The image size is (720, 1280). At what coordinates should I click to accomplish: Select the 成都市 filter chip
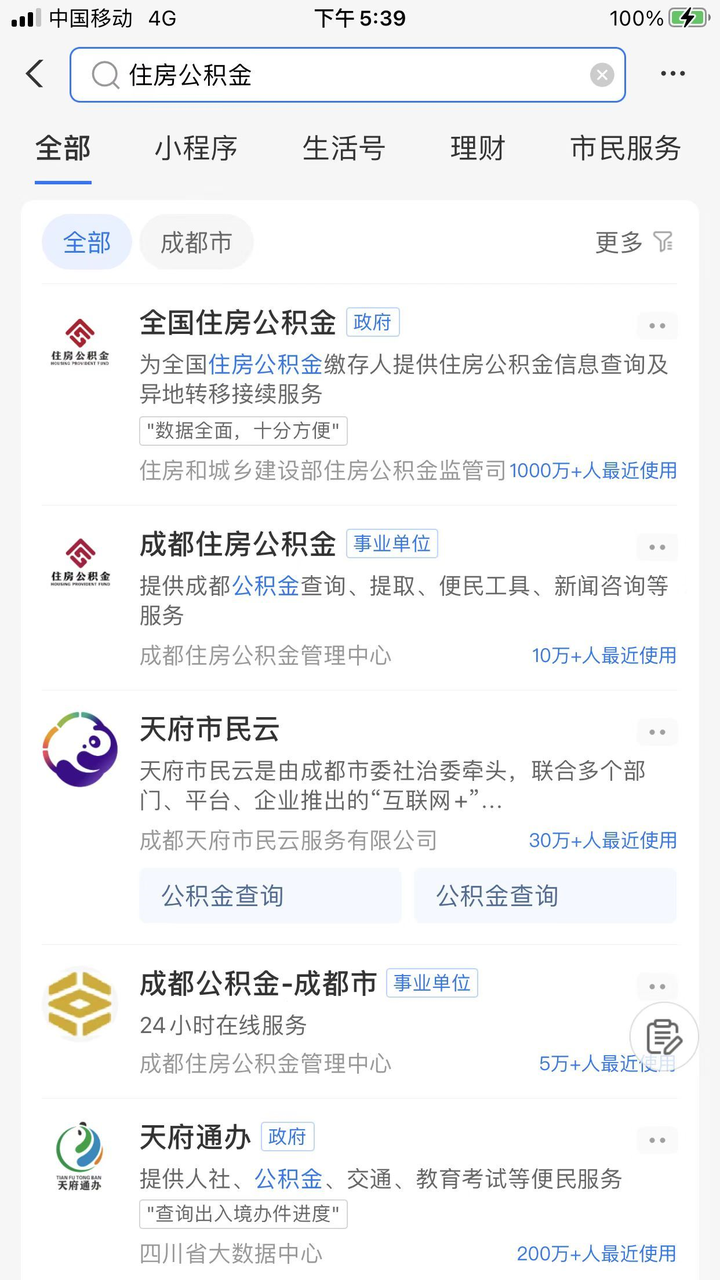click(196, 242)
